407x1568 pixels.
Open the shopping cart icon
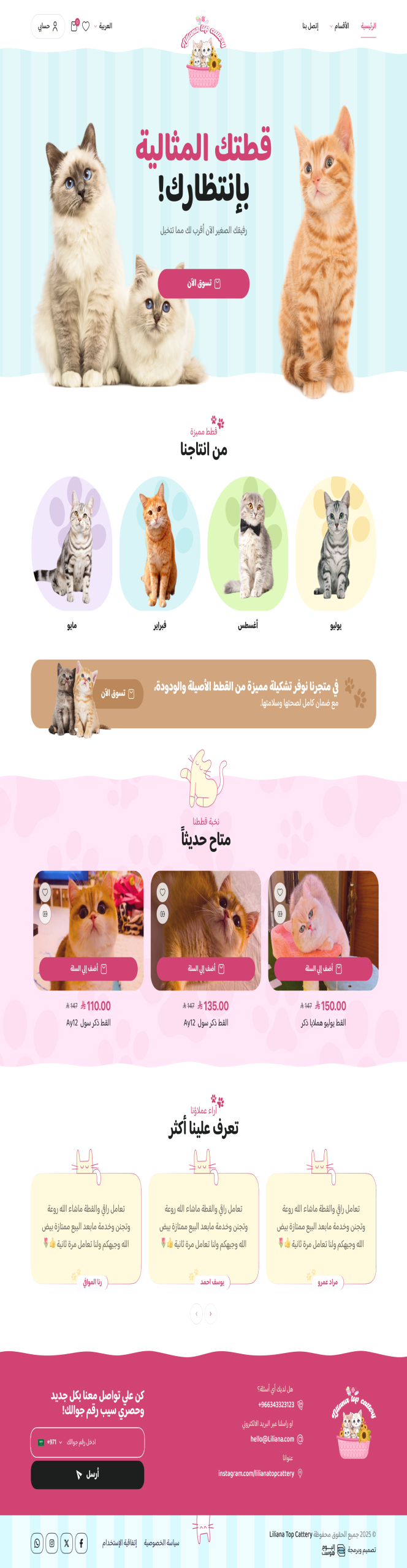pyautogui.click(x=74, y=26)
